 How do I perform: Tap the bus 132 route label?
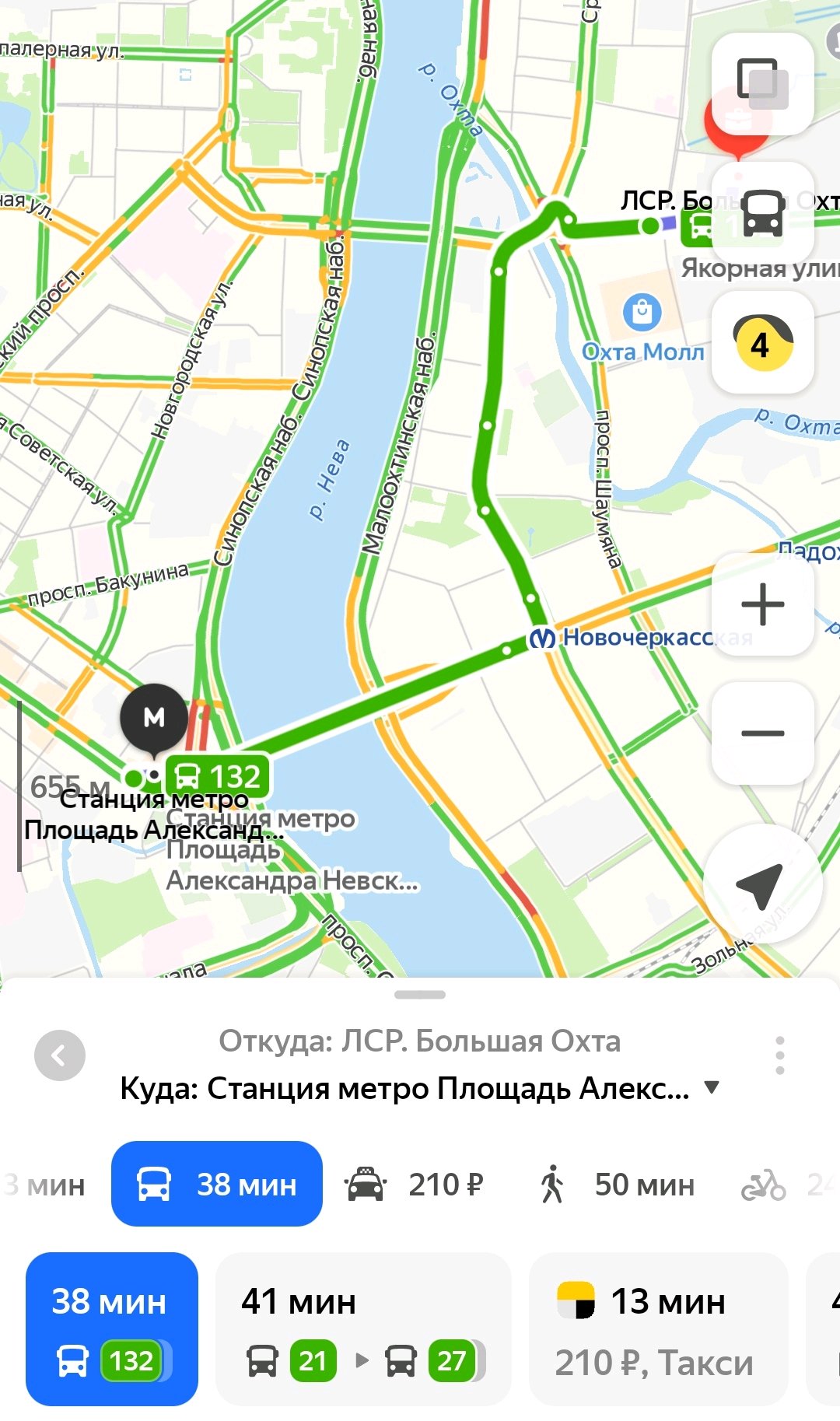[219, 776]
